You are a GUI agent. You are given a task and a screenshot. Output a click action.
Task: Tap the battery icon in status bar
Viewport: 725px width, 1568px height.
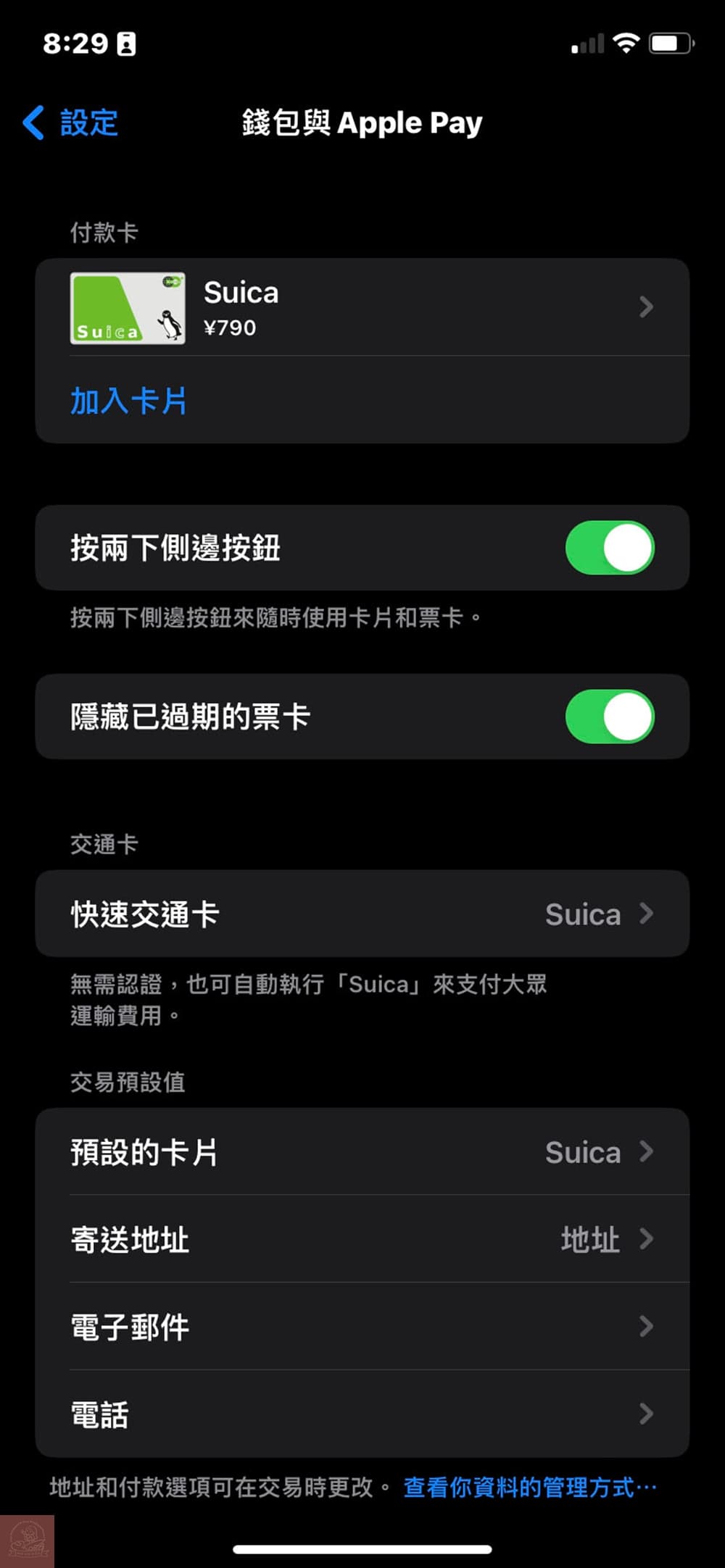(x=671, y=42)
